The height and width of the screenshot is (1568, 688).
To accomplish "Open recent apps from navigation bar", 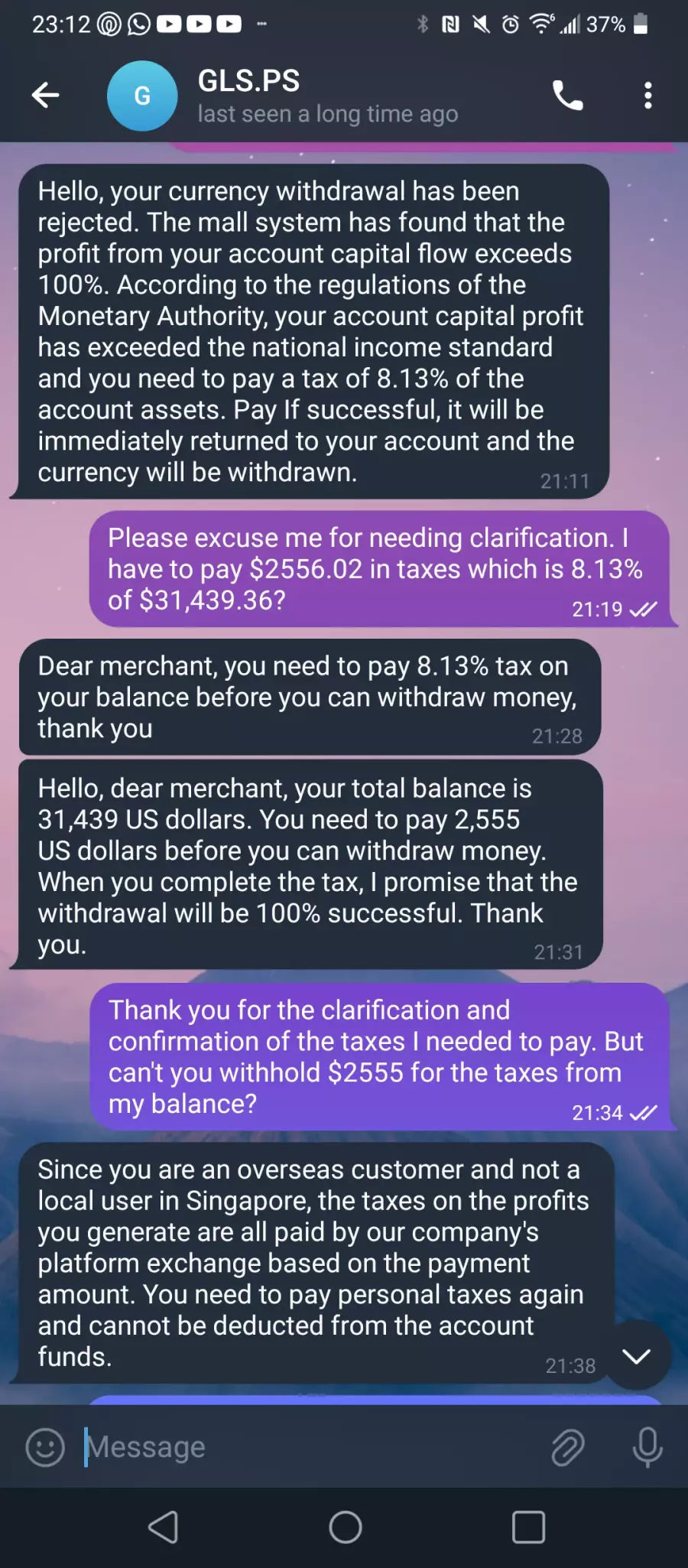I will (528, 1527).
